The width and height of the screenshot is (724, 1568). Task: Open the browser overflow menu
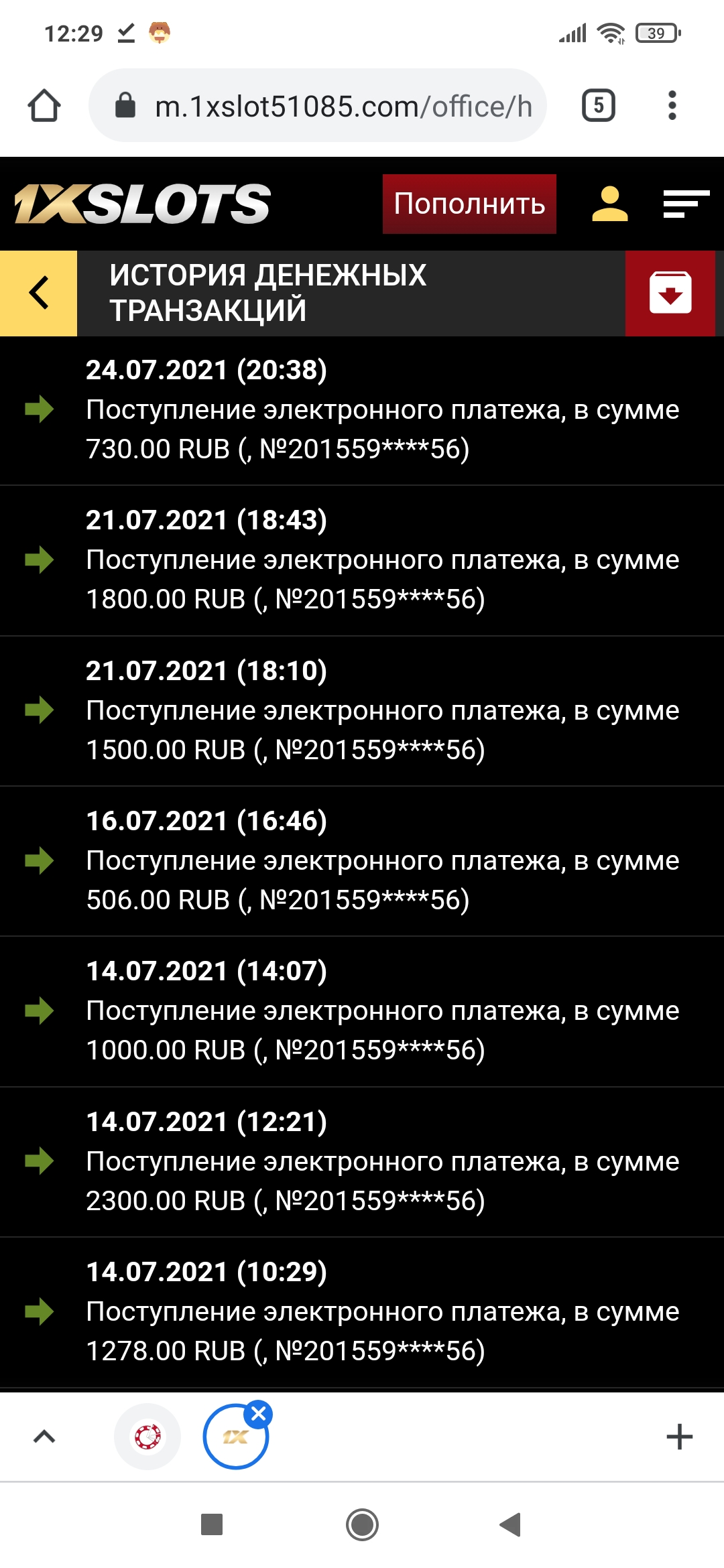tap(672, 106)
